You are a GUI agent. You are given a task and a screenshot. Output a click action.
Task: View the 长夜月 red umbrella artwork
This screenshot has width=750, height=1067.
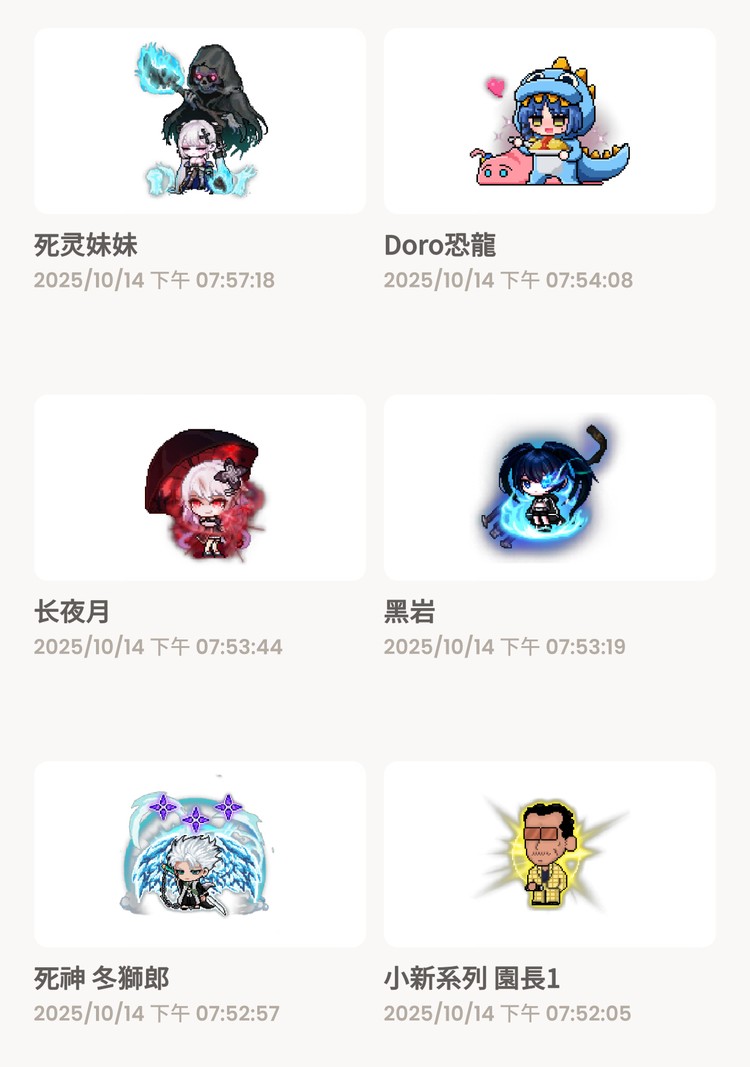pyautogui.click(x=199, y=487)
